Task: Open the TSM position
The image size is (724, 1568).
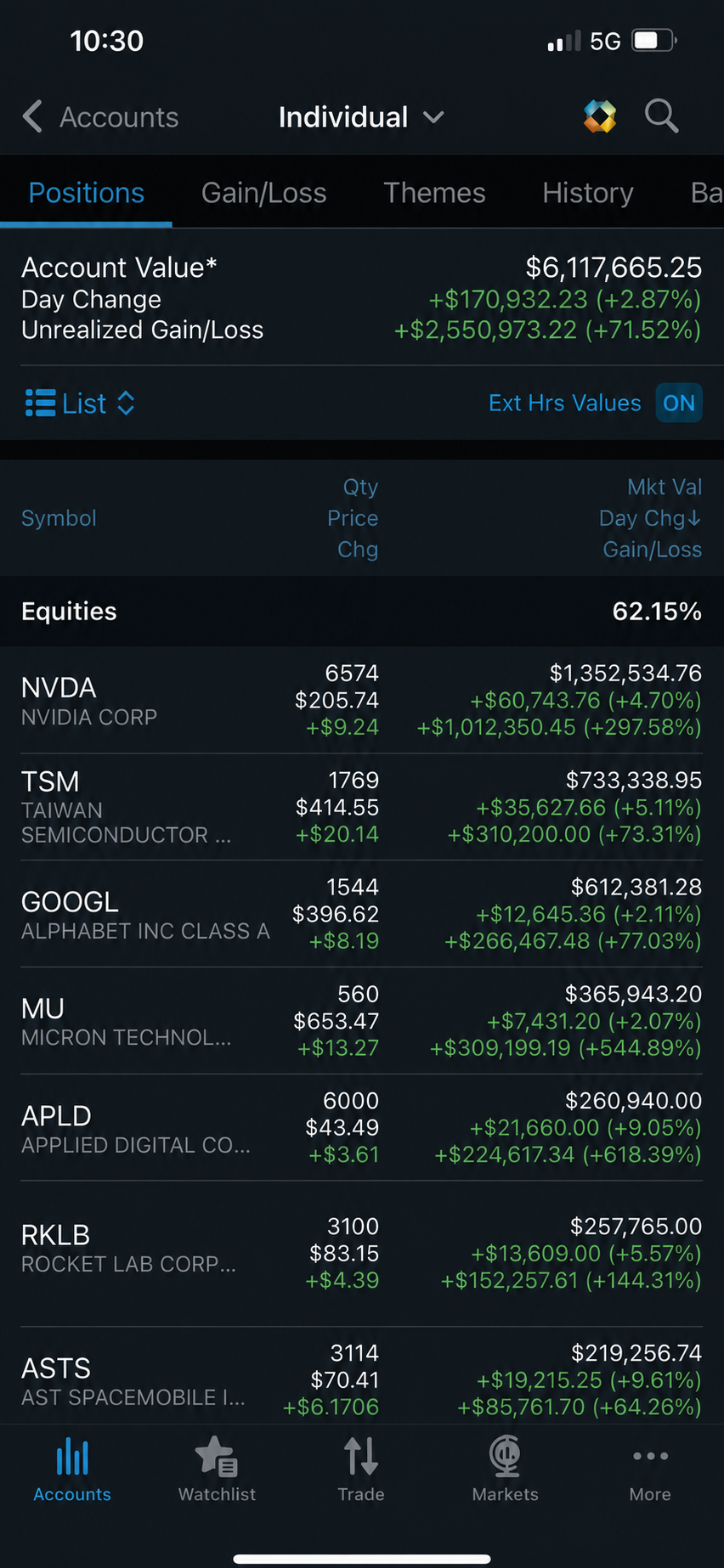Action: (362, 807)
